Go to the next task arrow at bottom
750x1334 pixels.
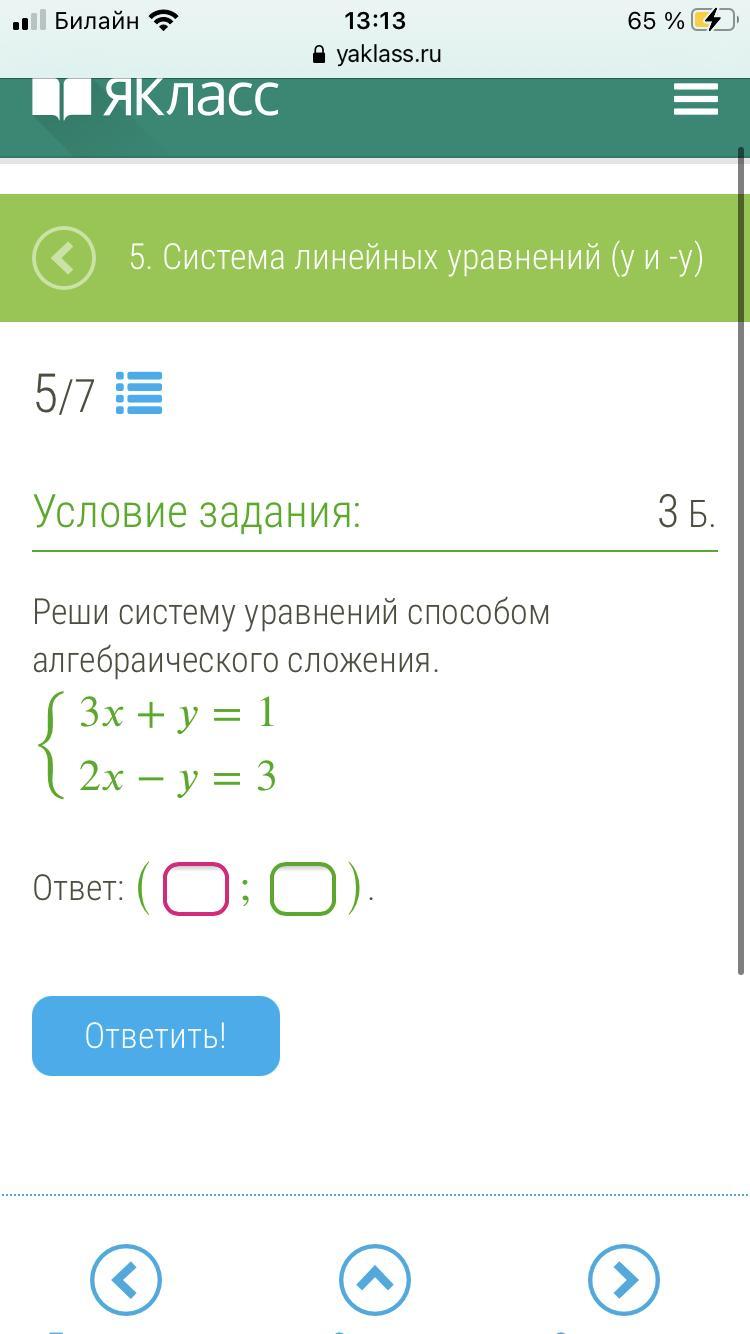tap(624, 1279)
